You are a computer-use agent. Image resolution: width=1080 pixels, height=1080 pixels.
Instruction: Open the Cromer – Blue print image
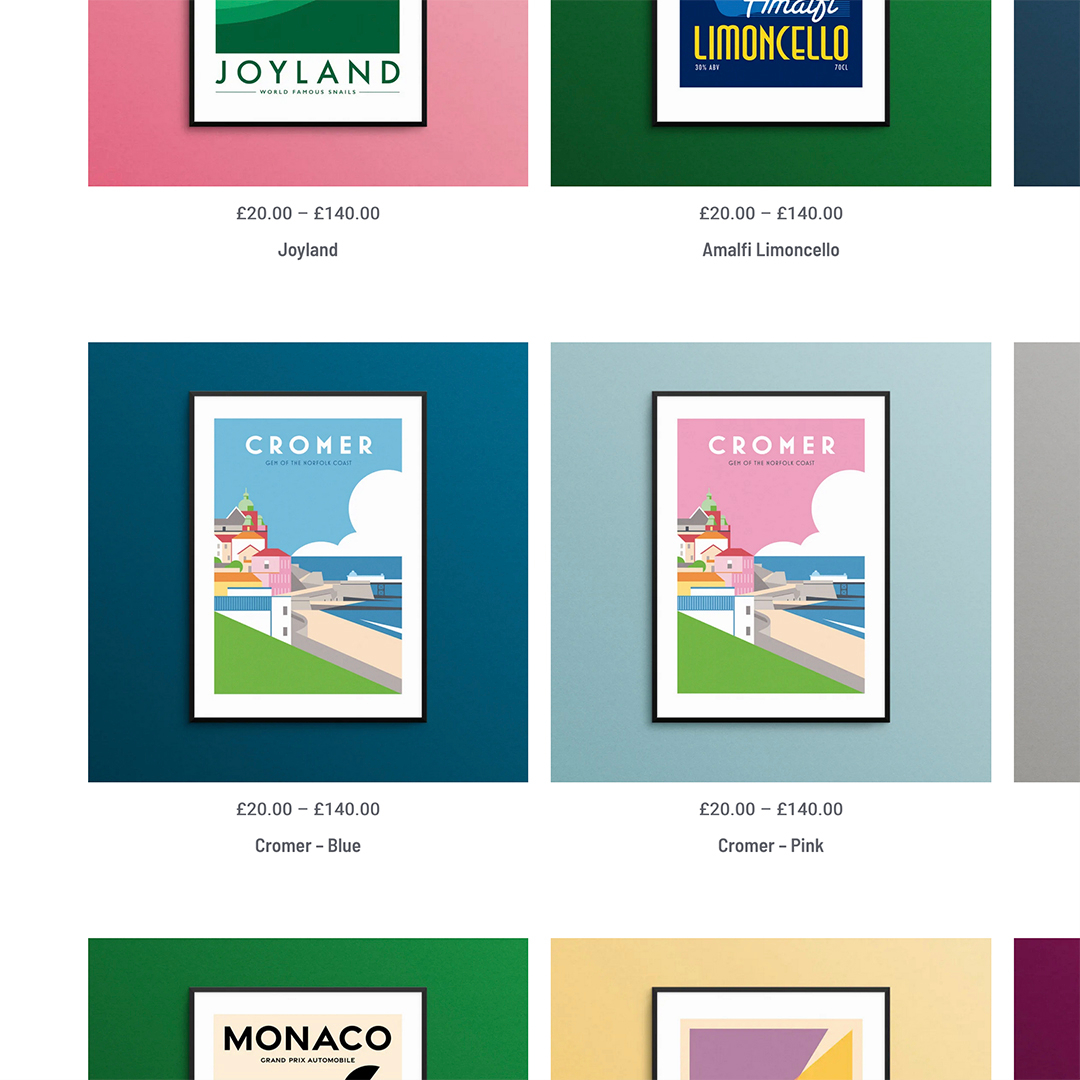point(308,561)
